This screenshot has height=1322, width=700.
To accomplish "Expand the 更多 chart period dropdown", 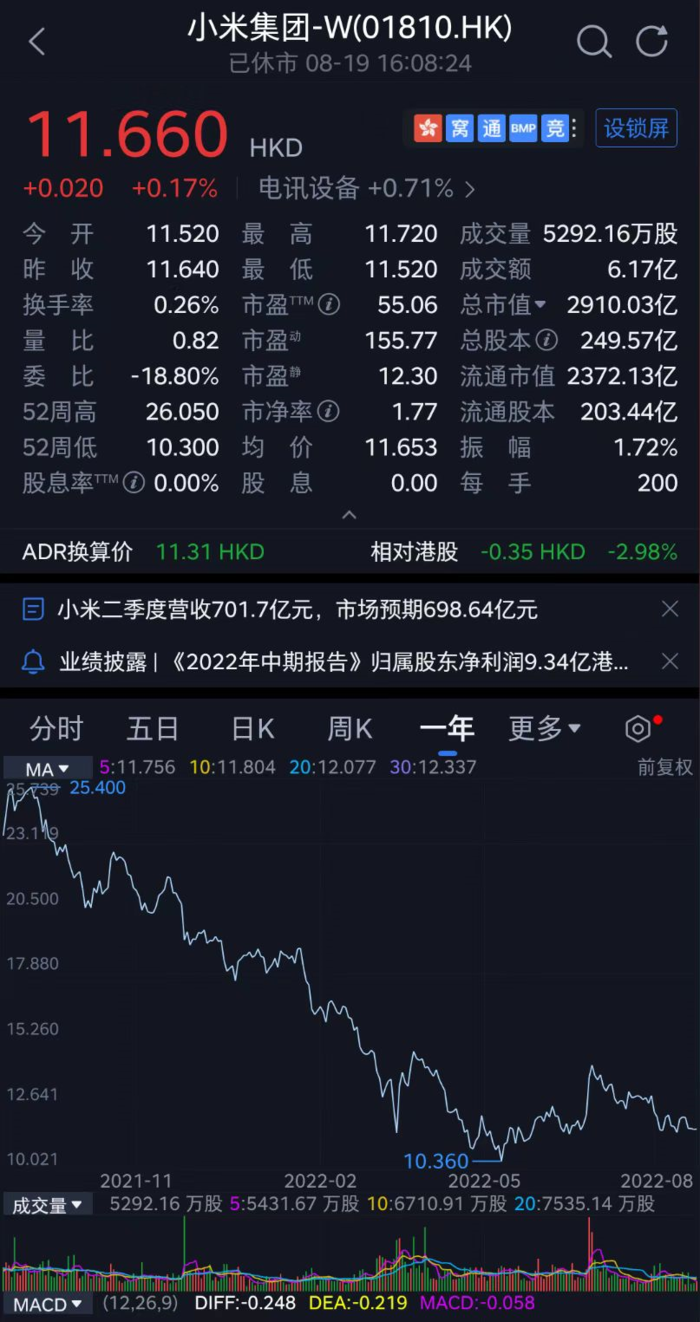I will 544,729.
